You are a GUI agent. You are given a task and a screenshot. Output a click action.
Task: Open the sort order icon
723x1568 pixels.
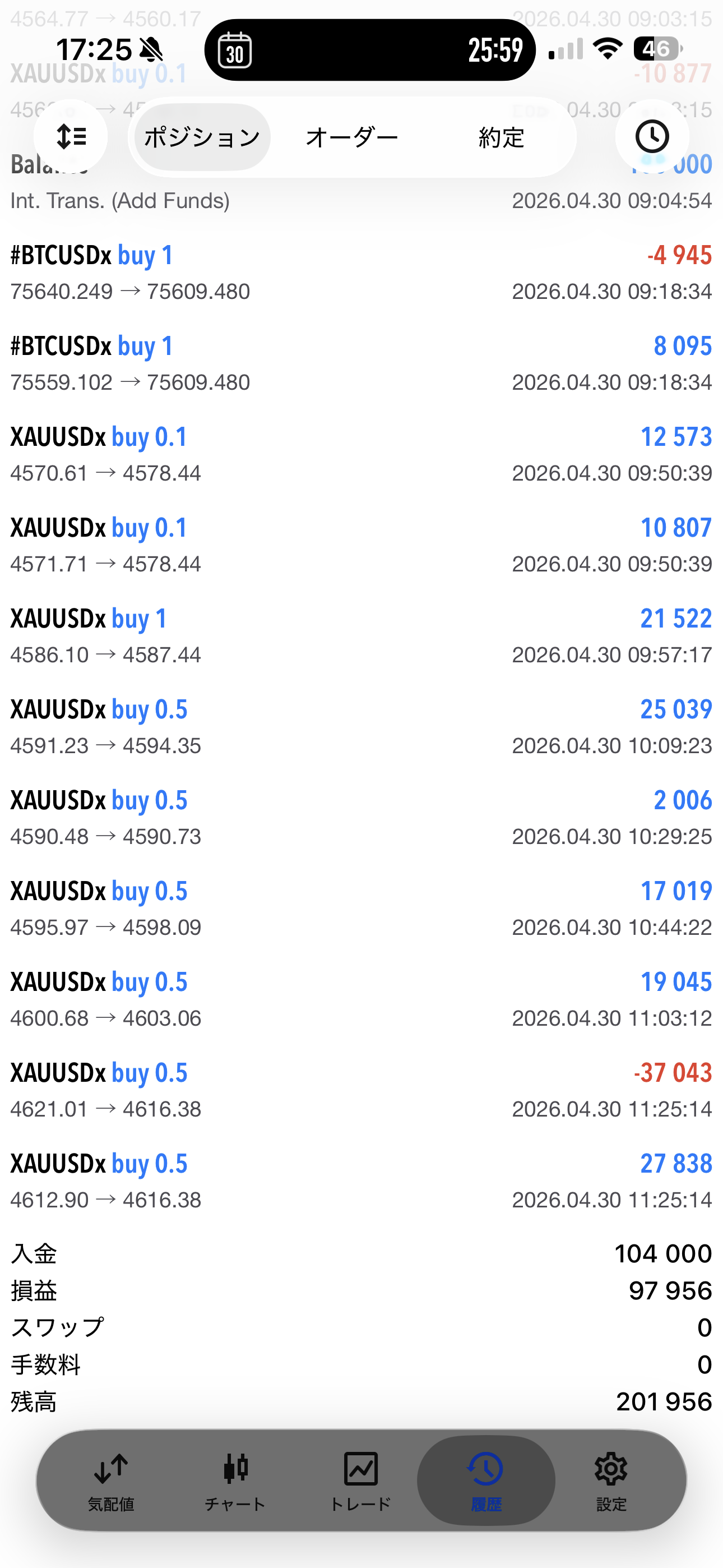[71, 137]
